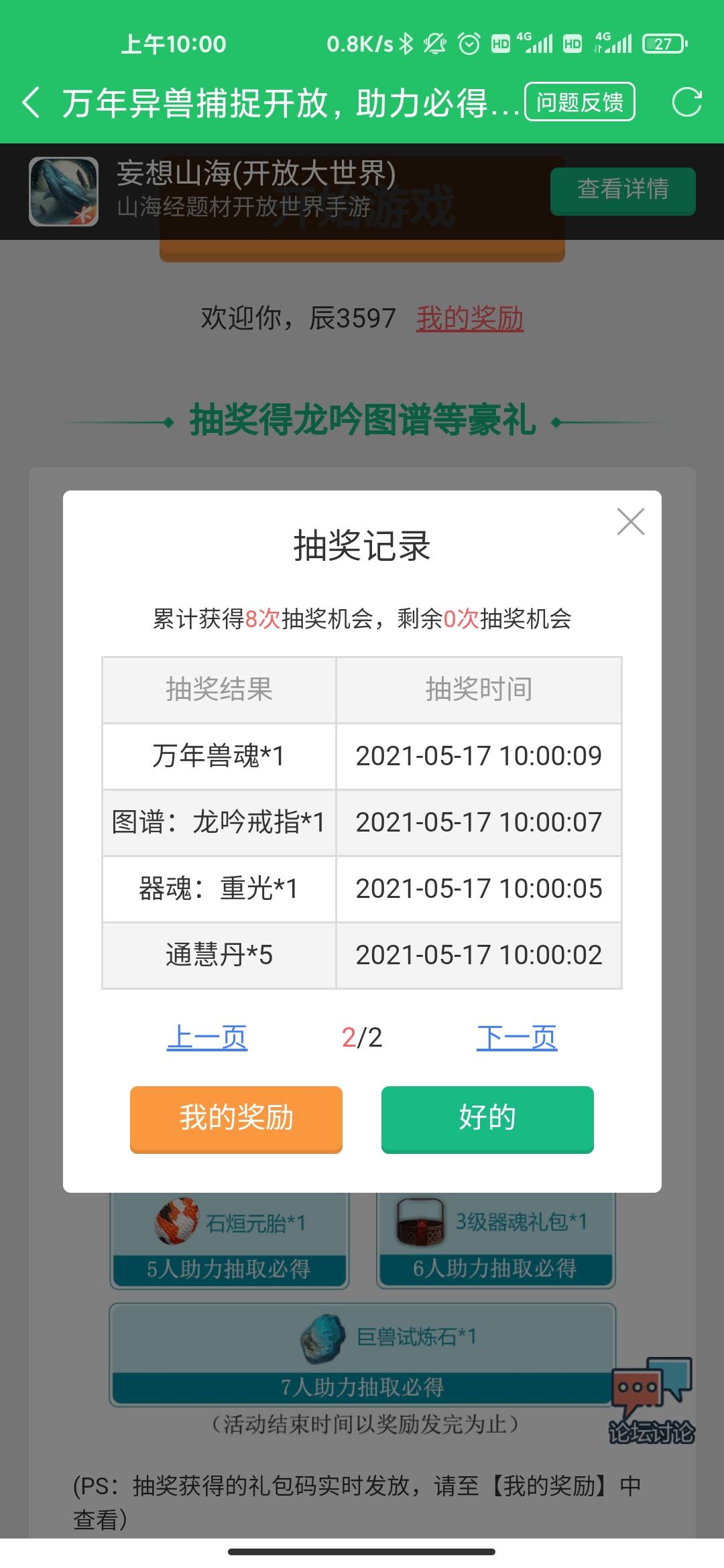724x1568 pixels.
Task: Go to next page via 下一页
Action: coord(516,1036)
